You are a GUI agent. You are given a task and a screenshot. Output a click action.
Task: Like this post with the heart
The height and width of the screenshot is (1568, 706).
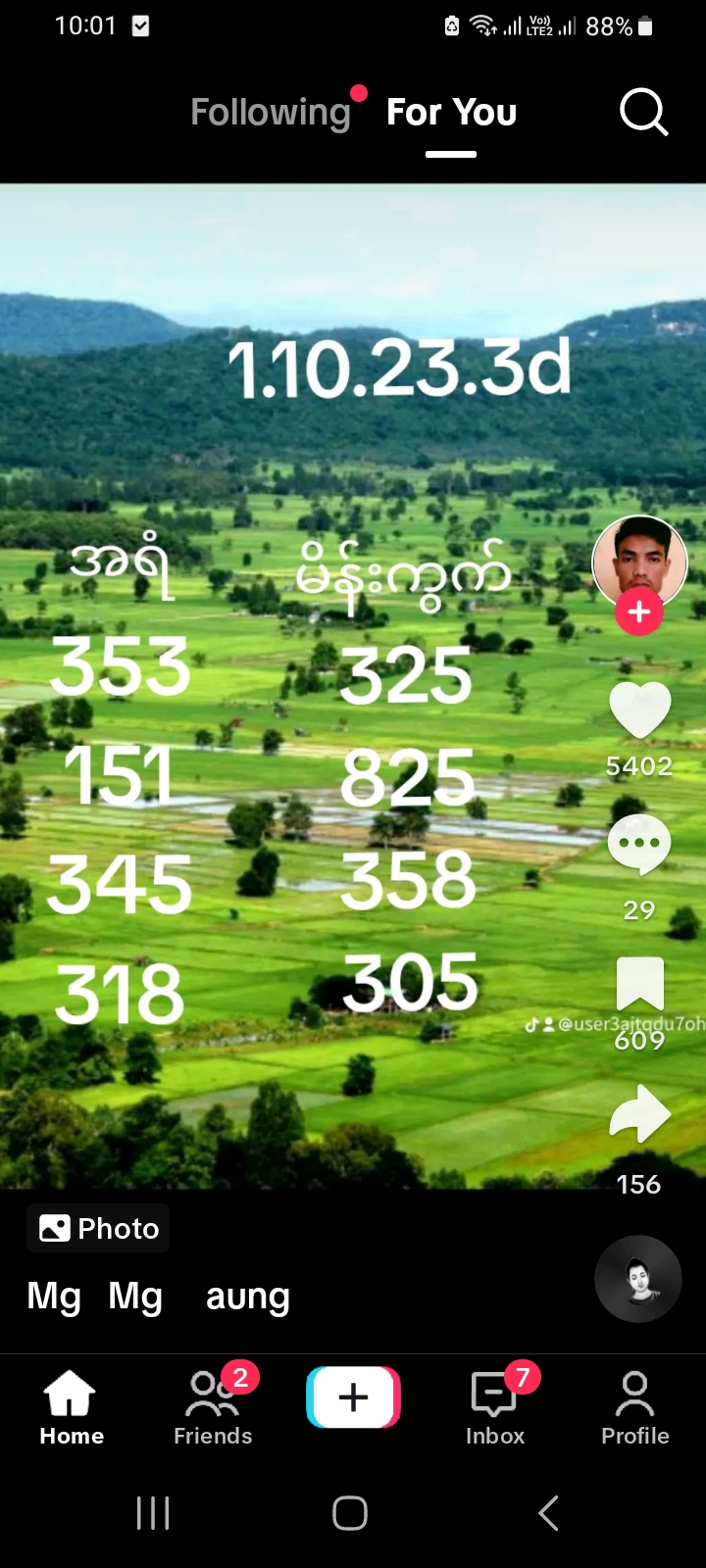(639, 710)
